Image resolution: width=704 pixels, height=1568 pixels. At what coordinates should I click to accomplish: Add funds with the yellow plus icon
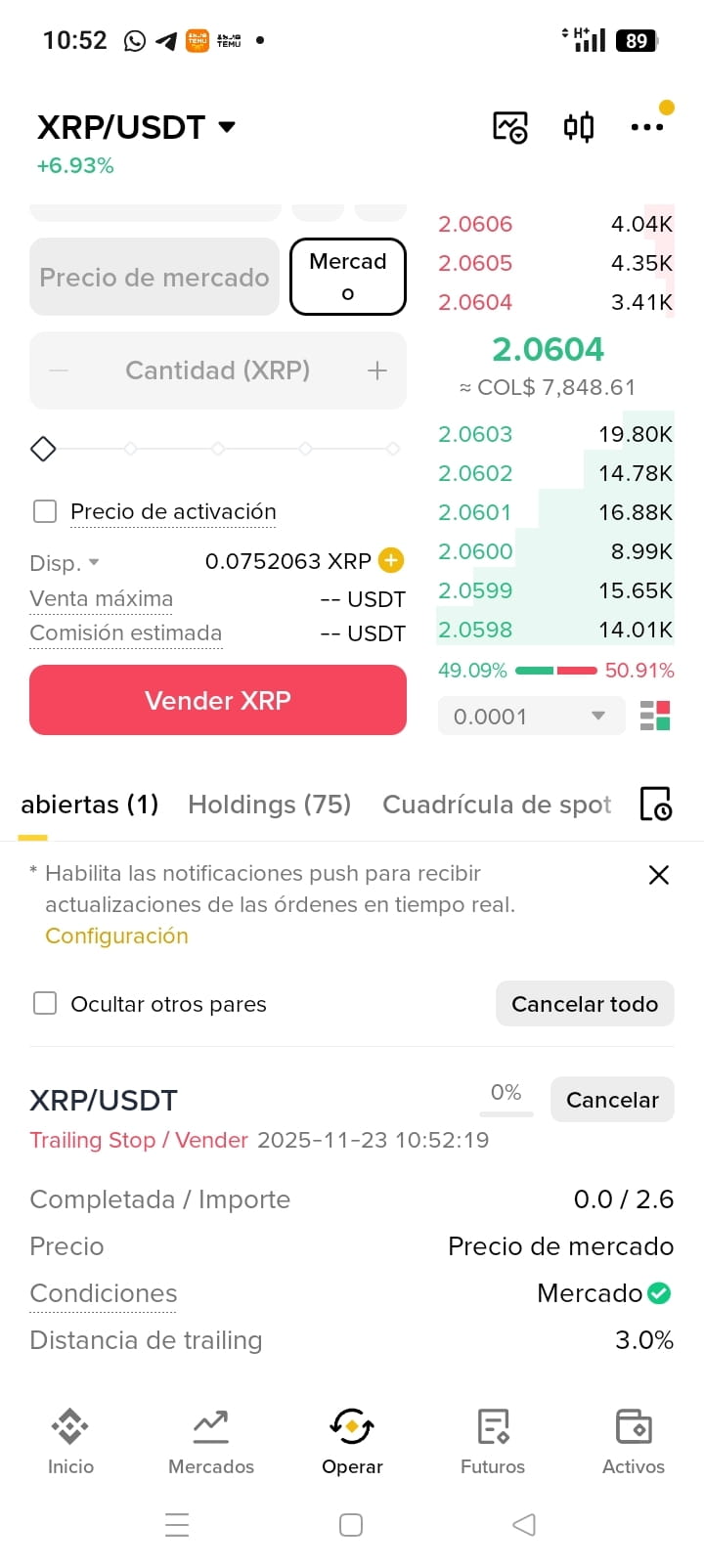pyautogui.click(x=391, y=561)
